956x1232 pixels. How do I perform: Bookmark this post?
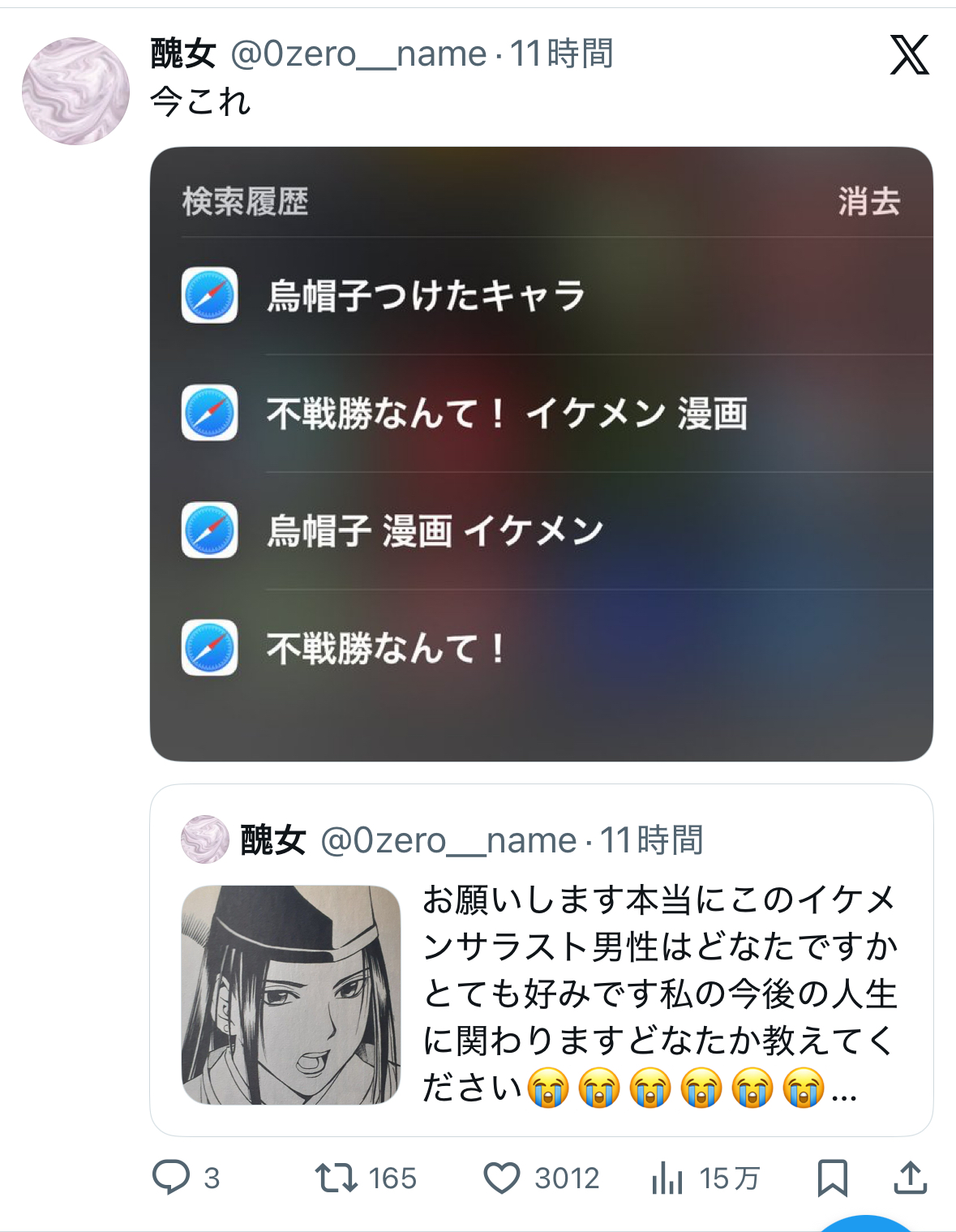[x=832, y=1178]
